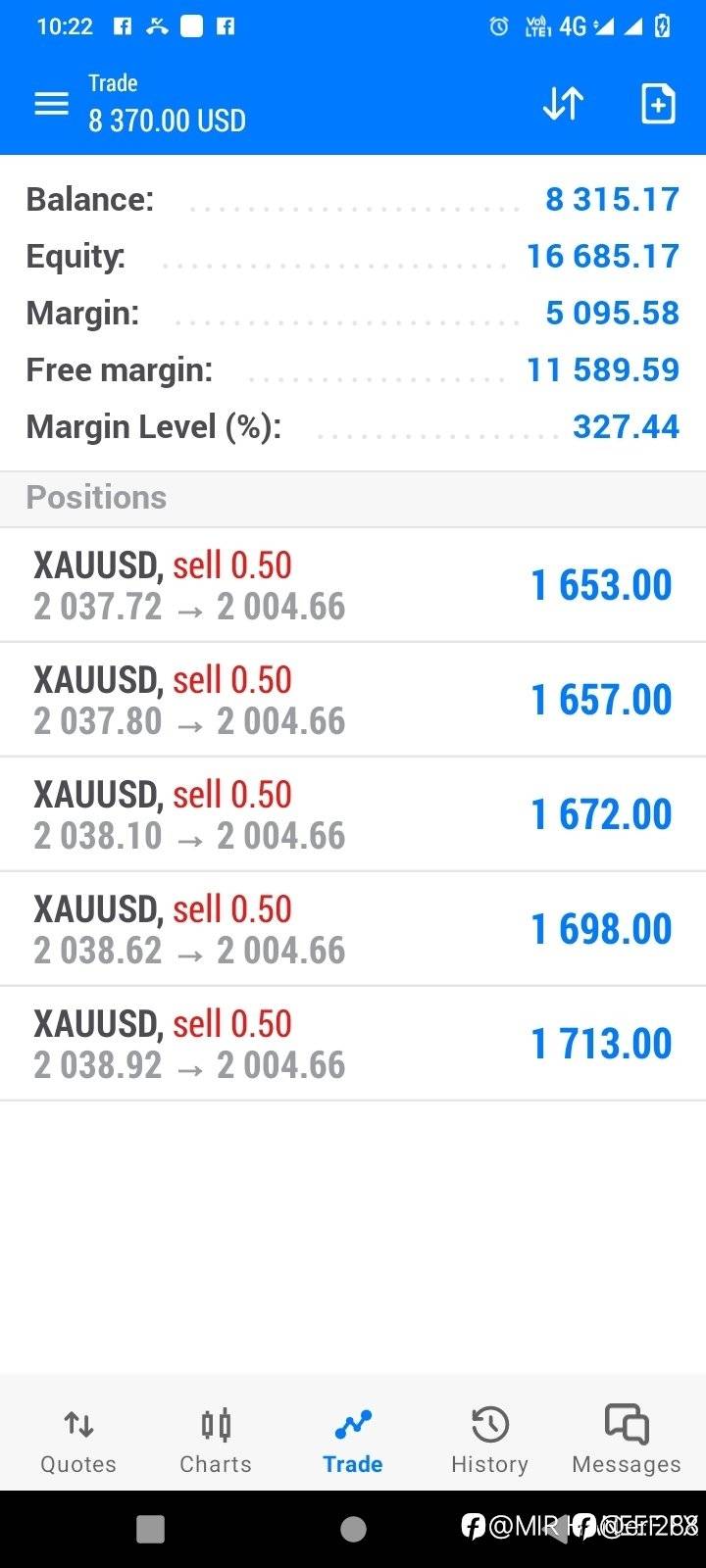Tap the sort arrows icon

pos(563,104)
